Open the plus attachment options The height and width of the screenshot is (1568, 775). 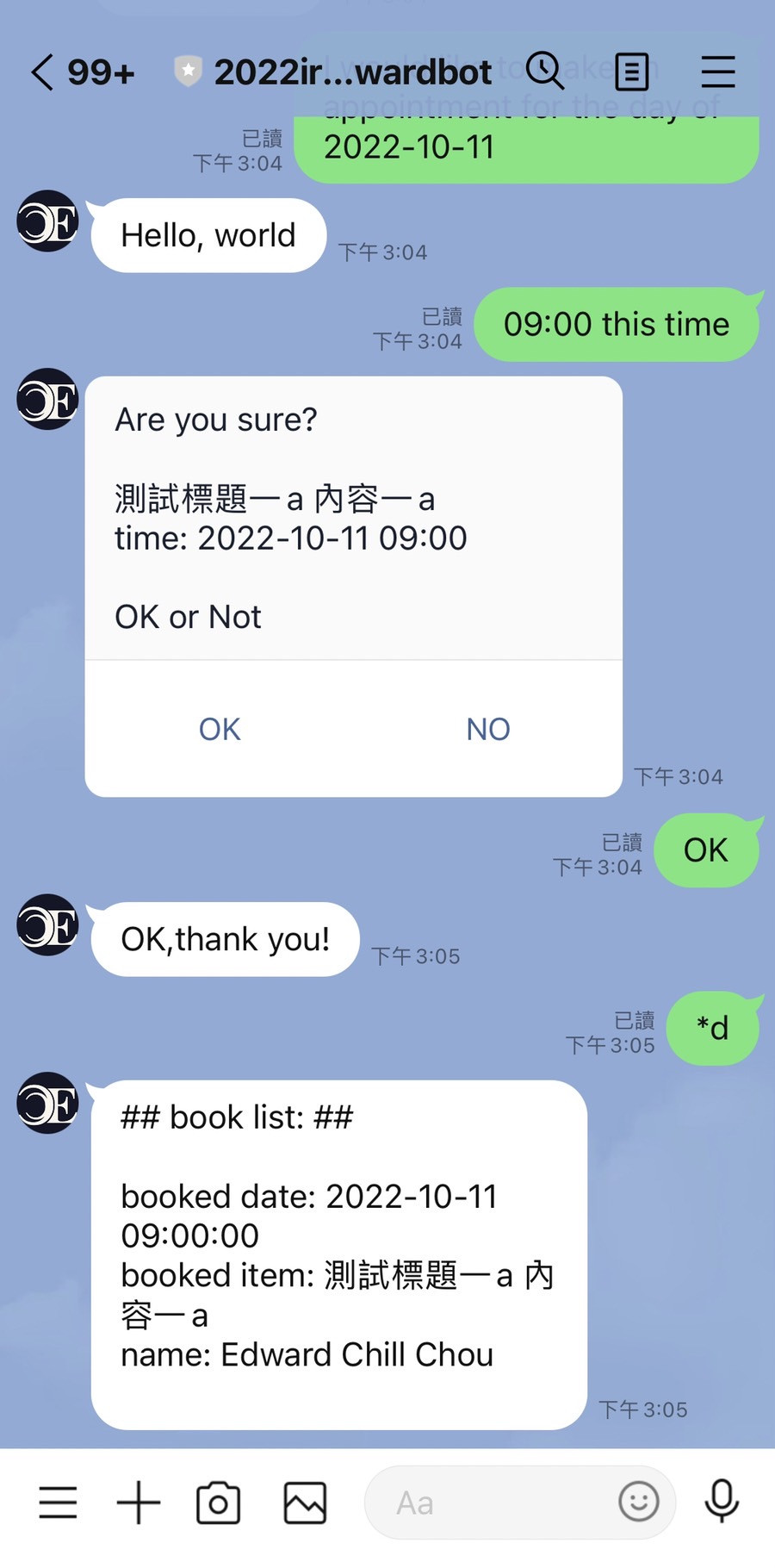pyautogui.click(x=139, y=1503)
